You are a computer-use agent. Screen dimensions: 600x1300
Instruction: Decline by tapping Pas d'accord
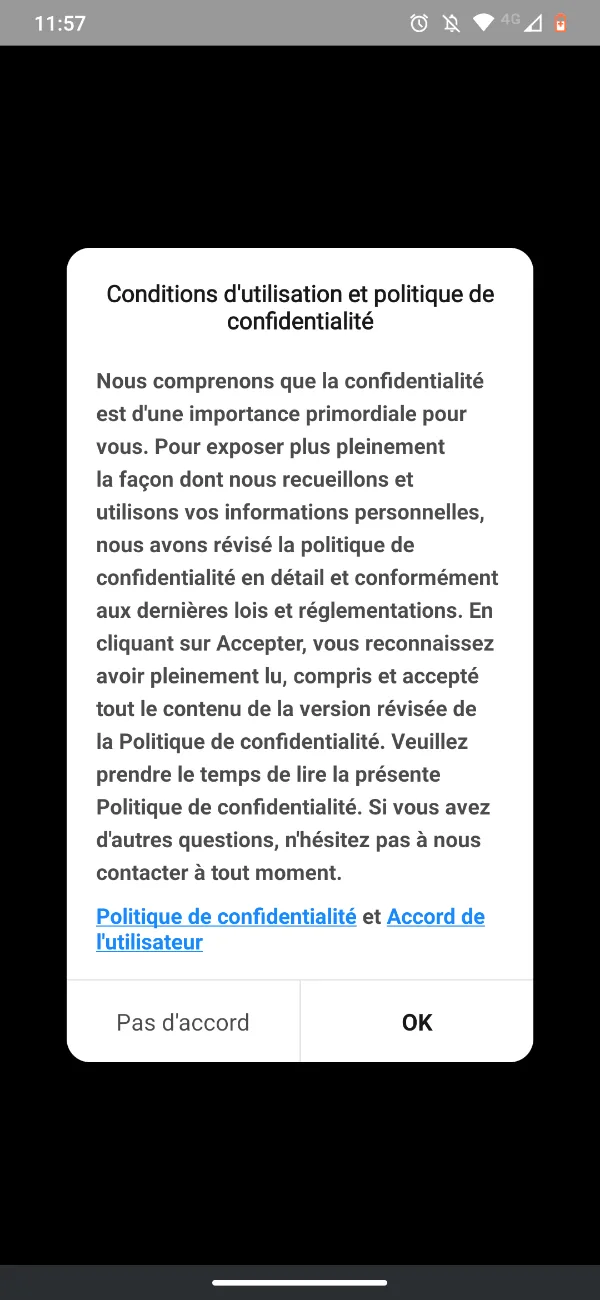point(183,1022)
